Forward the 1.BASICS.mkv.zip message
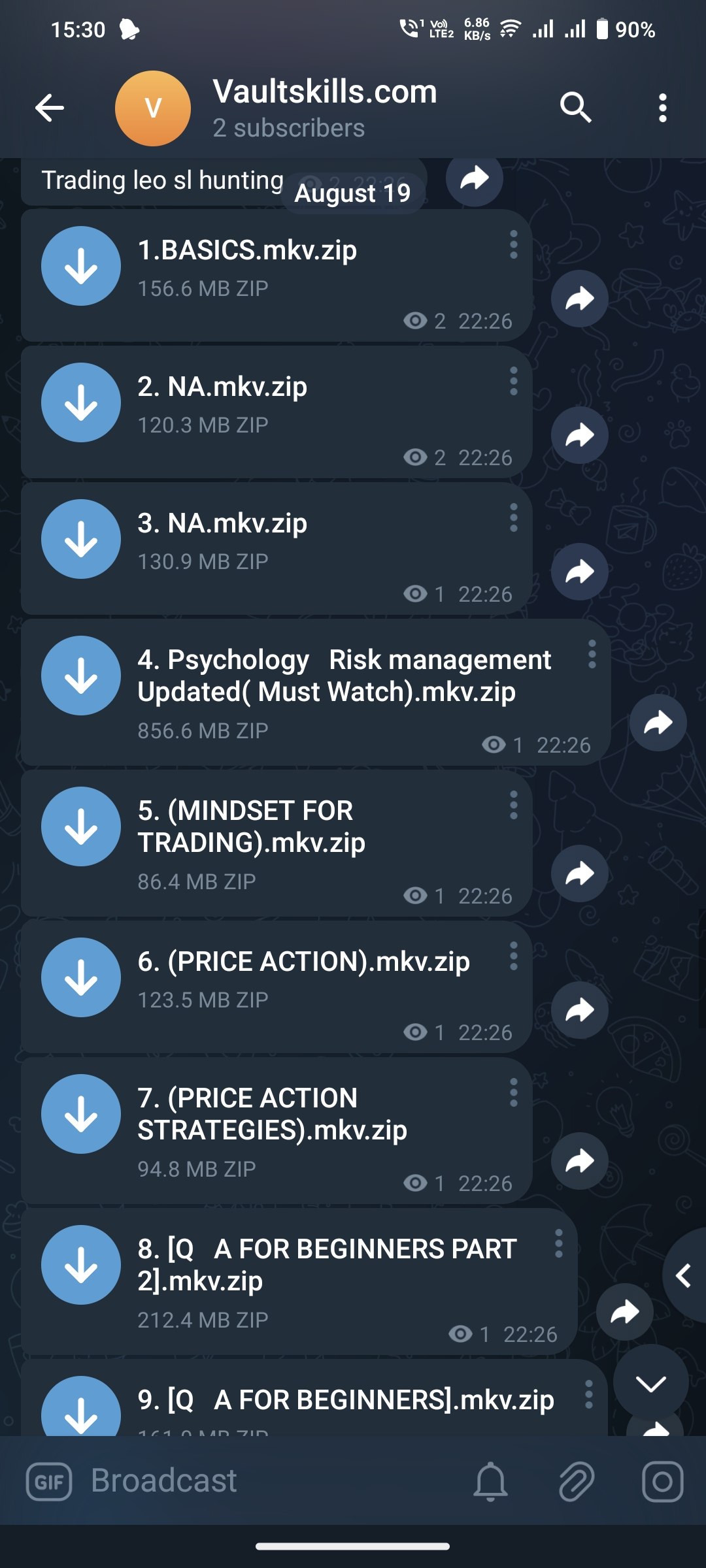Viewport: 706px width, 1568px height. tap(580, 299)
